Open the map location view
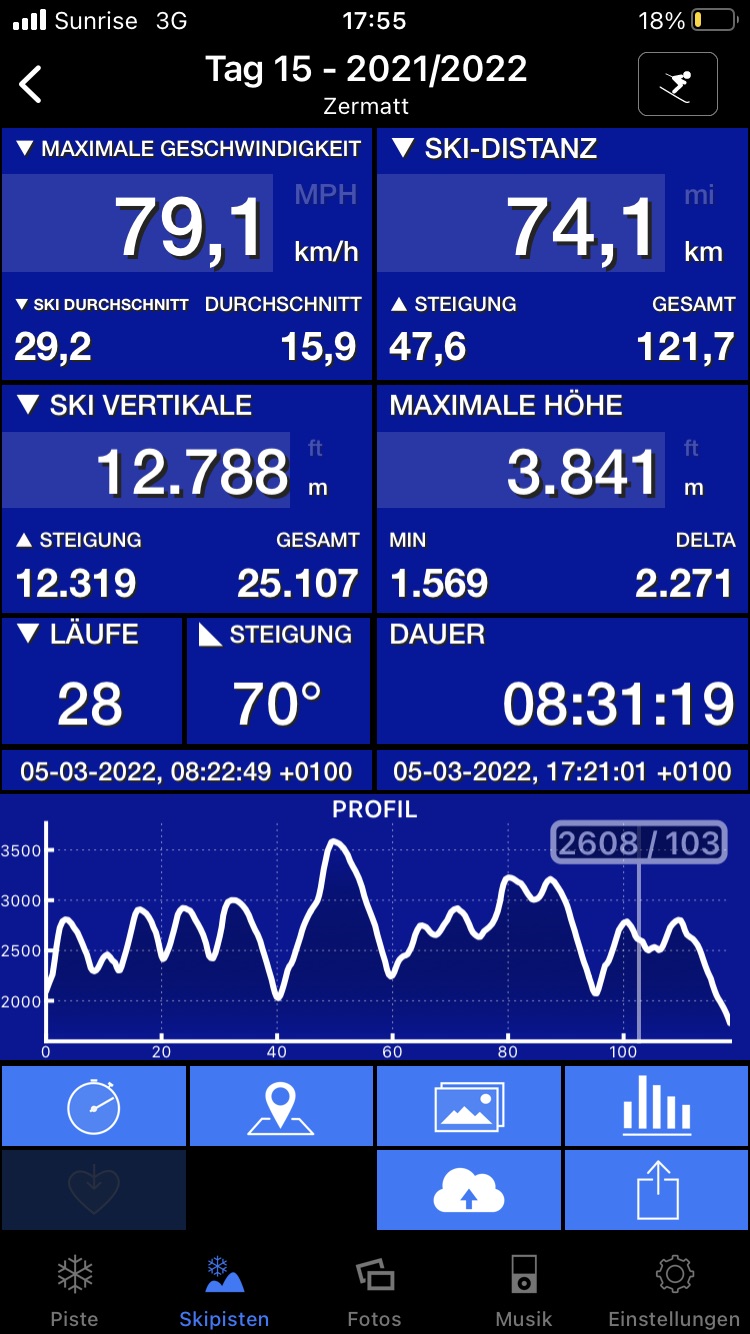The height and width of the screenshot is (1334, 750). tap(281, 1106)
